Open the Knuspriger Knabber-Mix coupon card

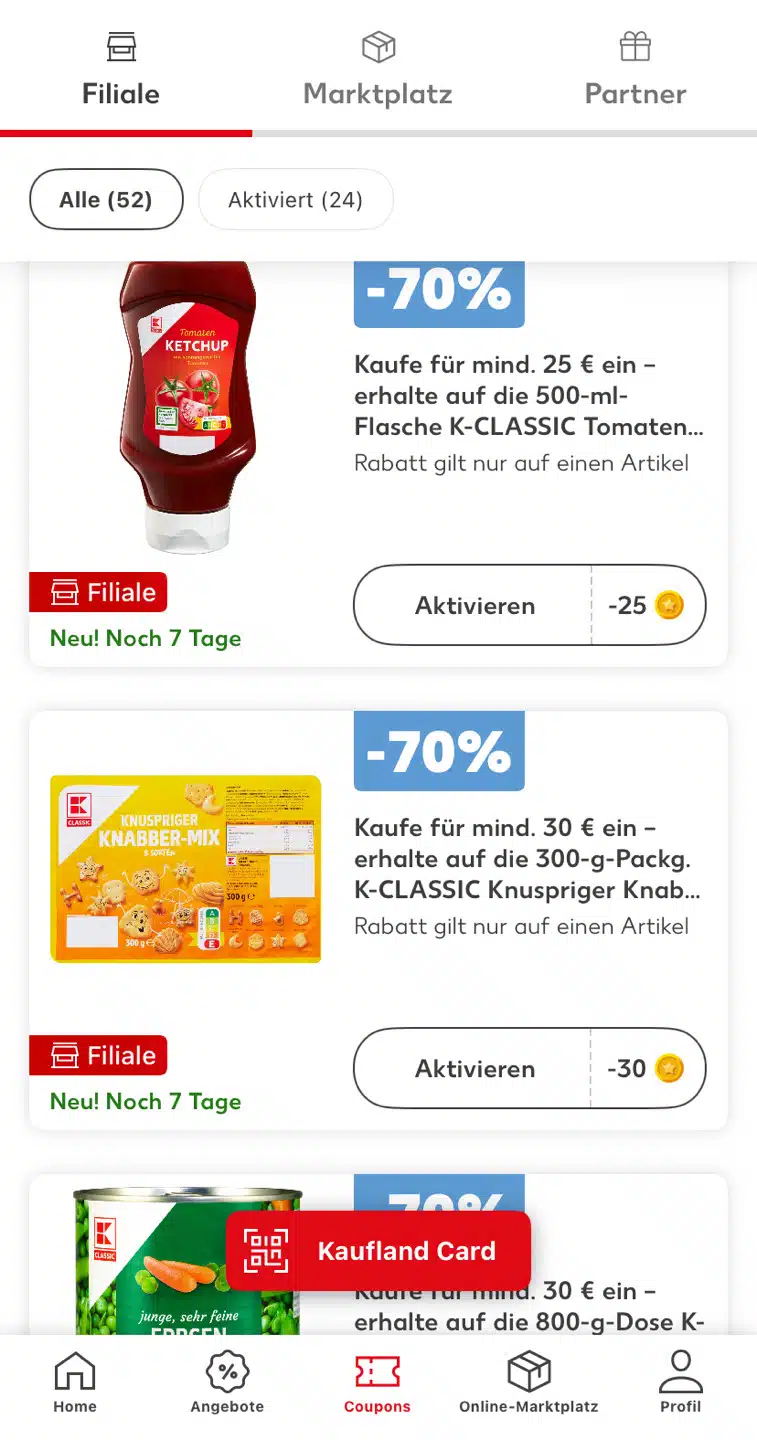pyautogui.click(x=378, y=920)
